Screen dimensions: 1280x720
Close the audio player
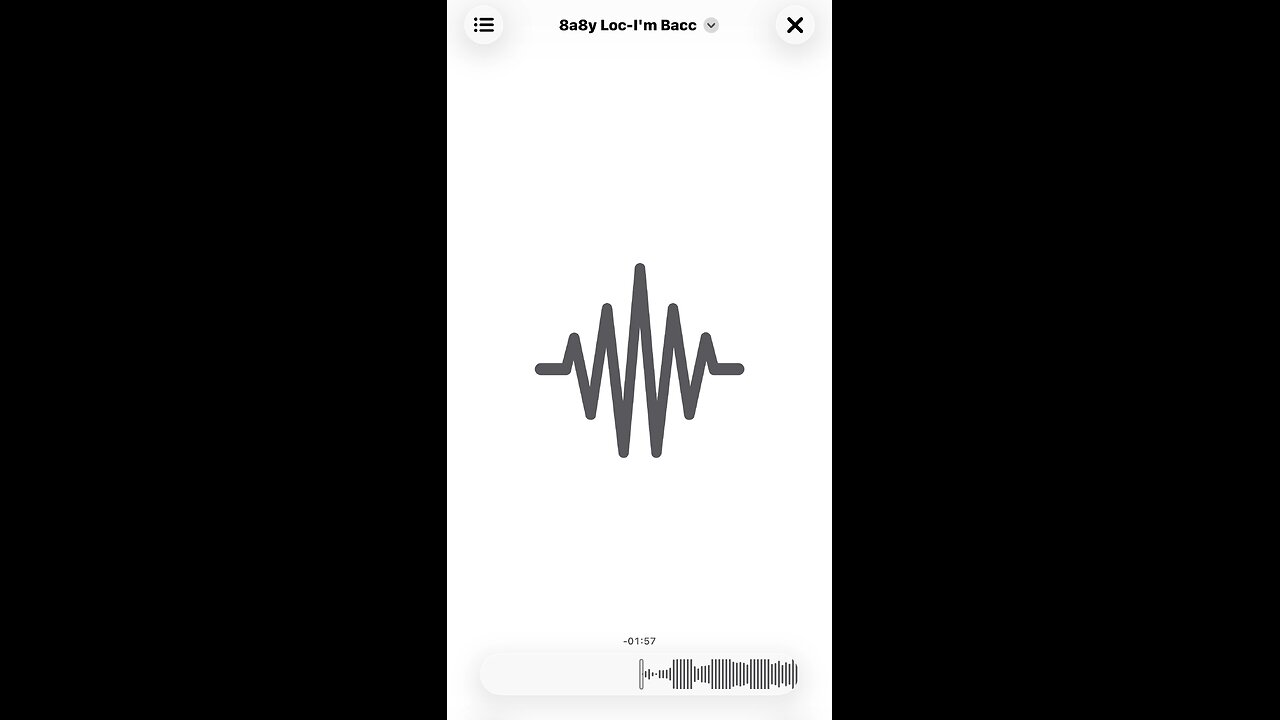[795, 25]
